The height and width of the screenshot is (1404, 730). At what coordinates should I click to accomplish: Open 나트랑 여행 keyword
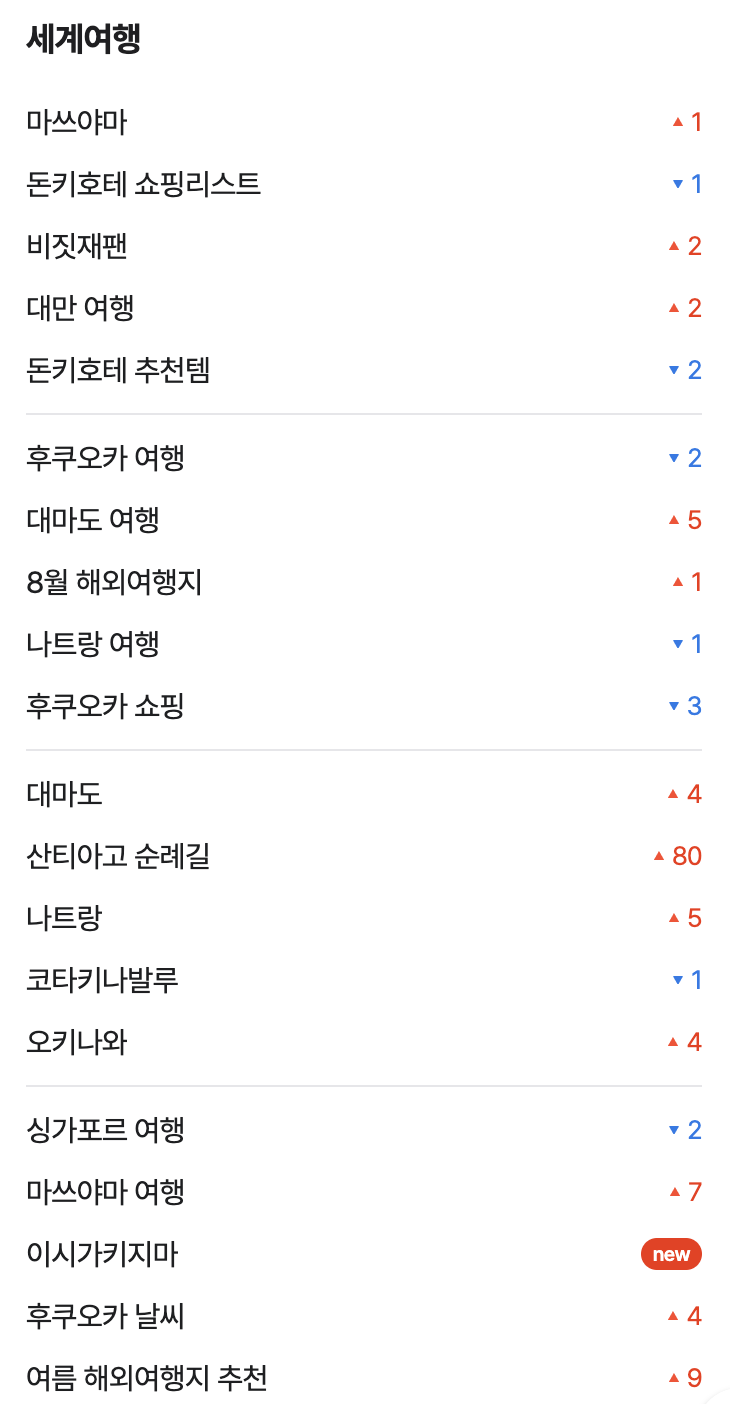[93, 644]
